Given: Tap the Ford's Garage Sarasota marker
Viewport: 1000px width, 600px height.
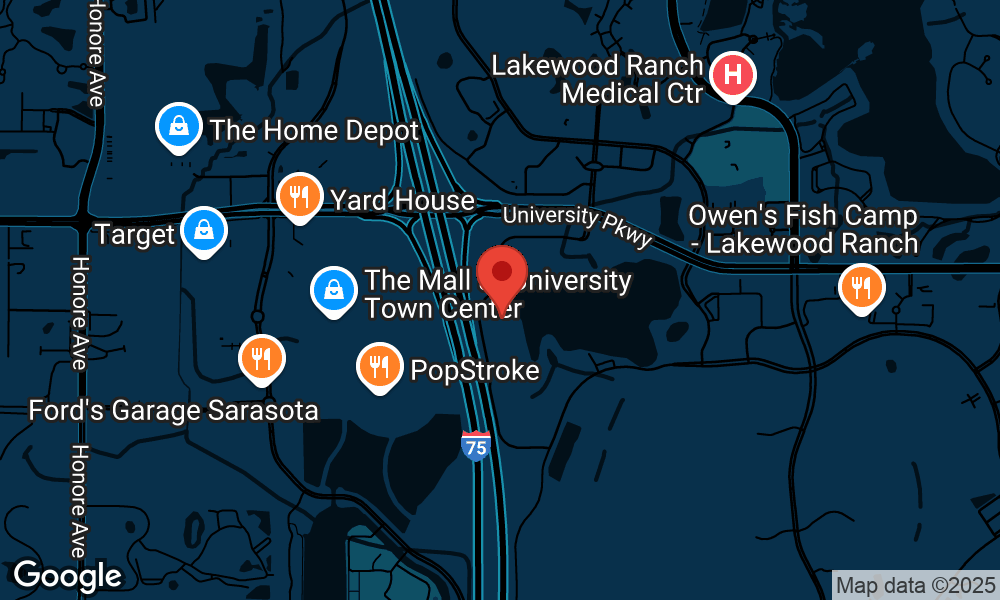Looking at the screenshot, I should click(261, 358).
